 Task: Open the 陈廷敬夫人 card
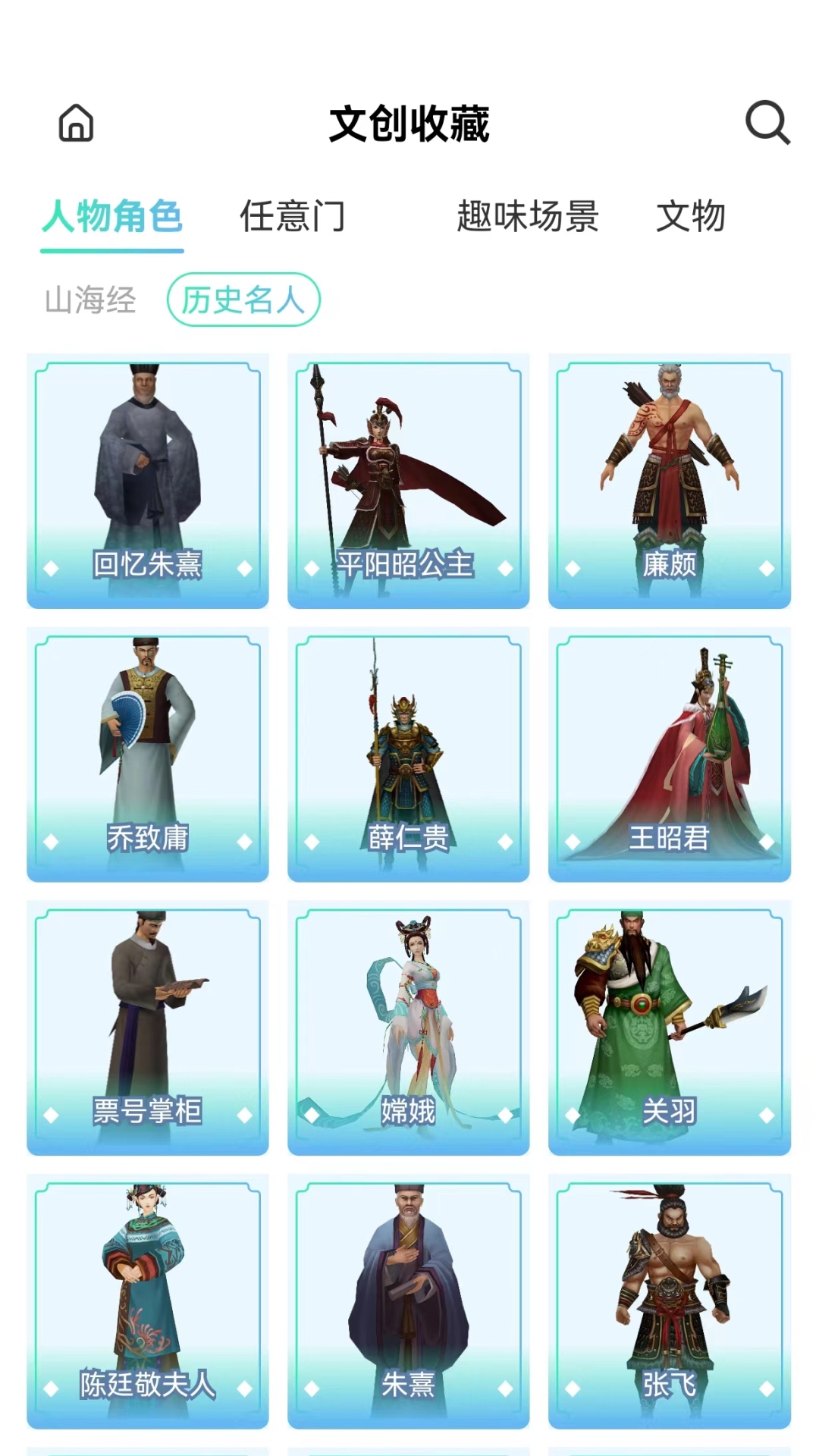point(148,1301)
